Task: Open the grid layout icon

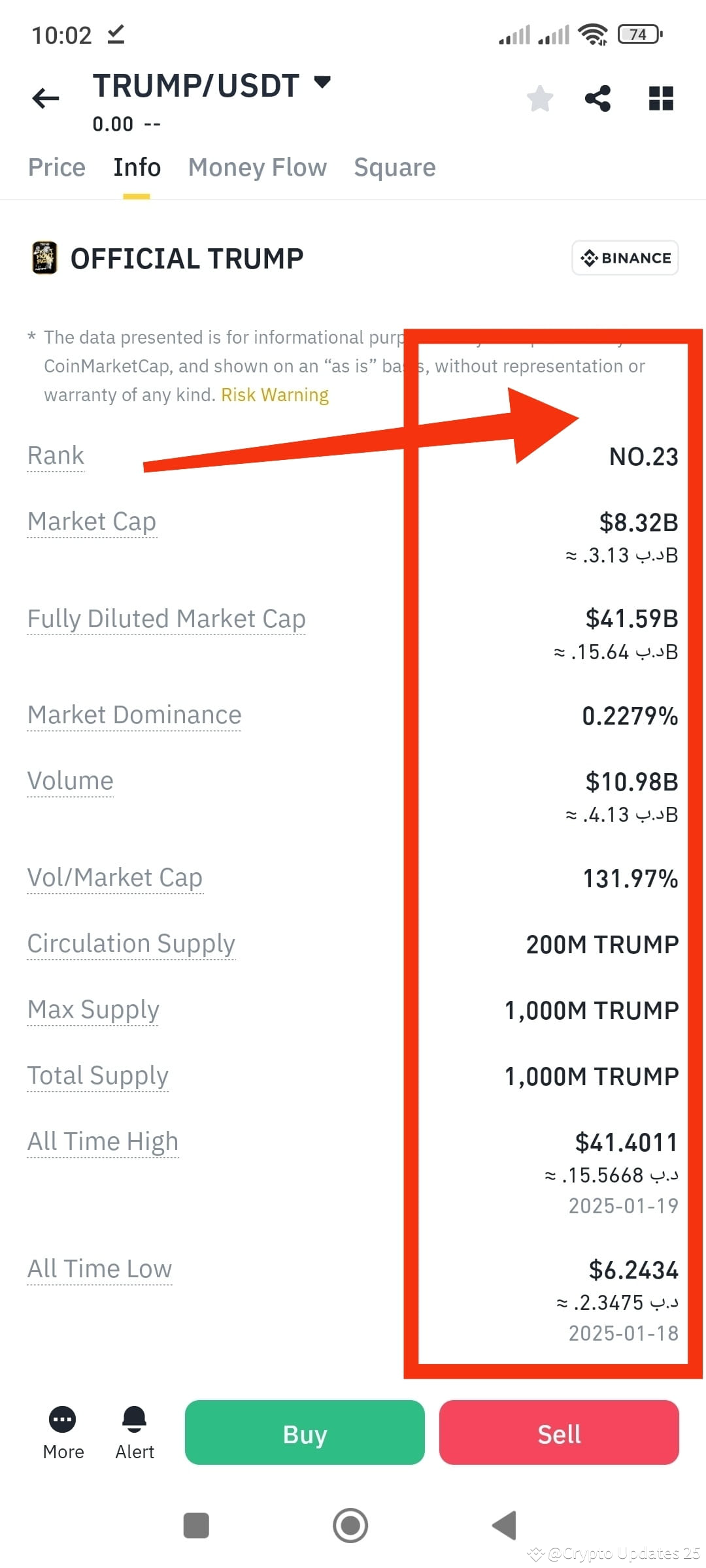Action: [x=660, y=99]
